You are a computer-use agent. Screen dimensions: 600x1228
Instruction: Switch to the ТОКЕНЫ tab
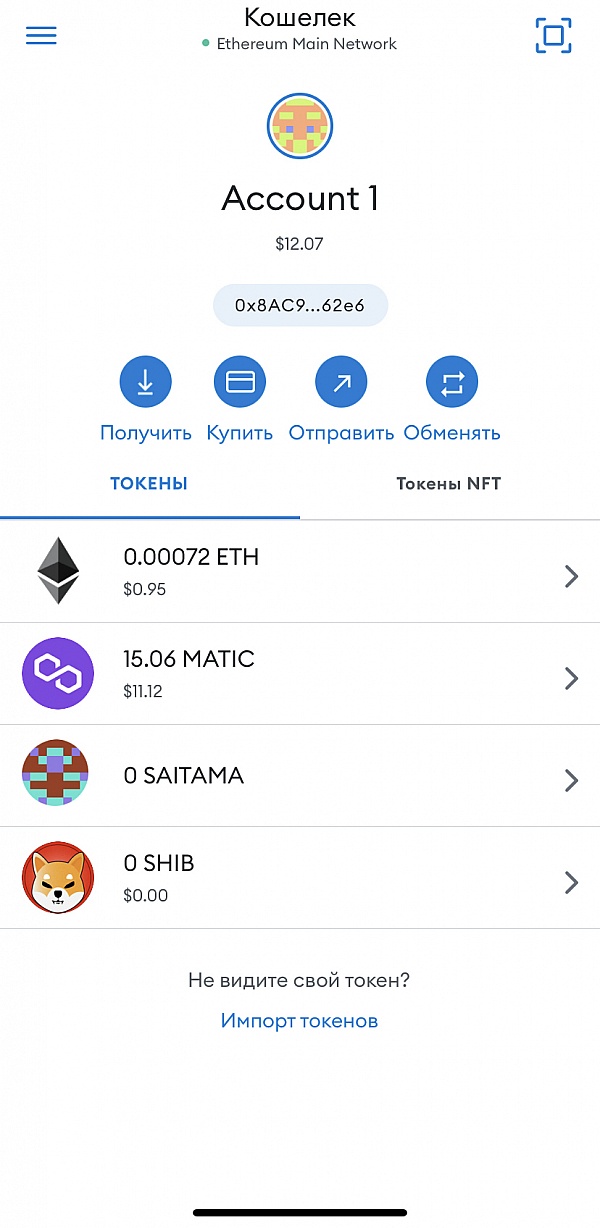pyautogui.click(x=149, y=484)
